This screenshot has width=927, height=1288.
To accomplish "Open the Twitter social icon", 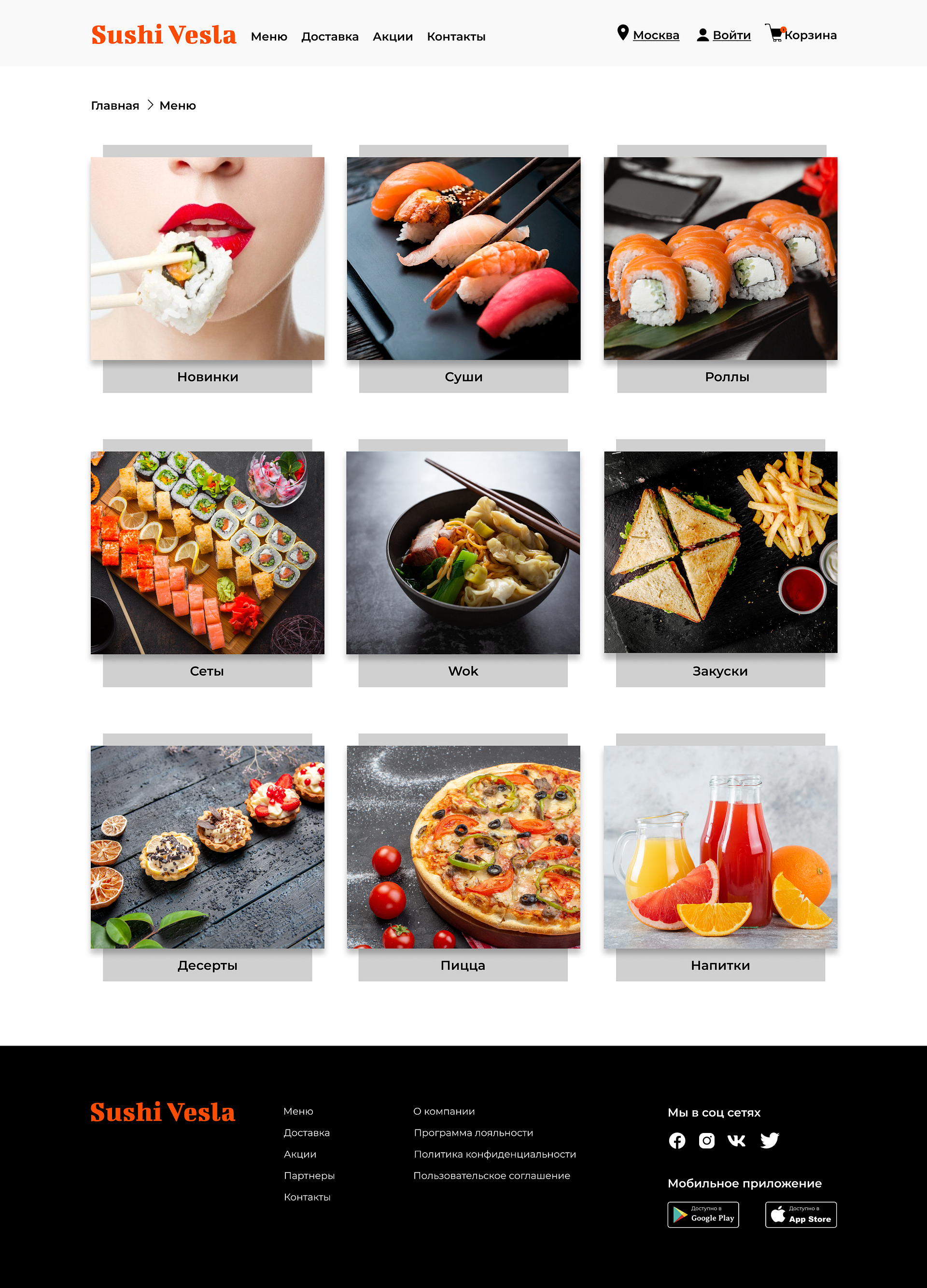I will [769, 1140].
